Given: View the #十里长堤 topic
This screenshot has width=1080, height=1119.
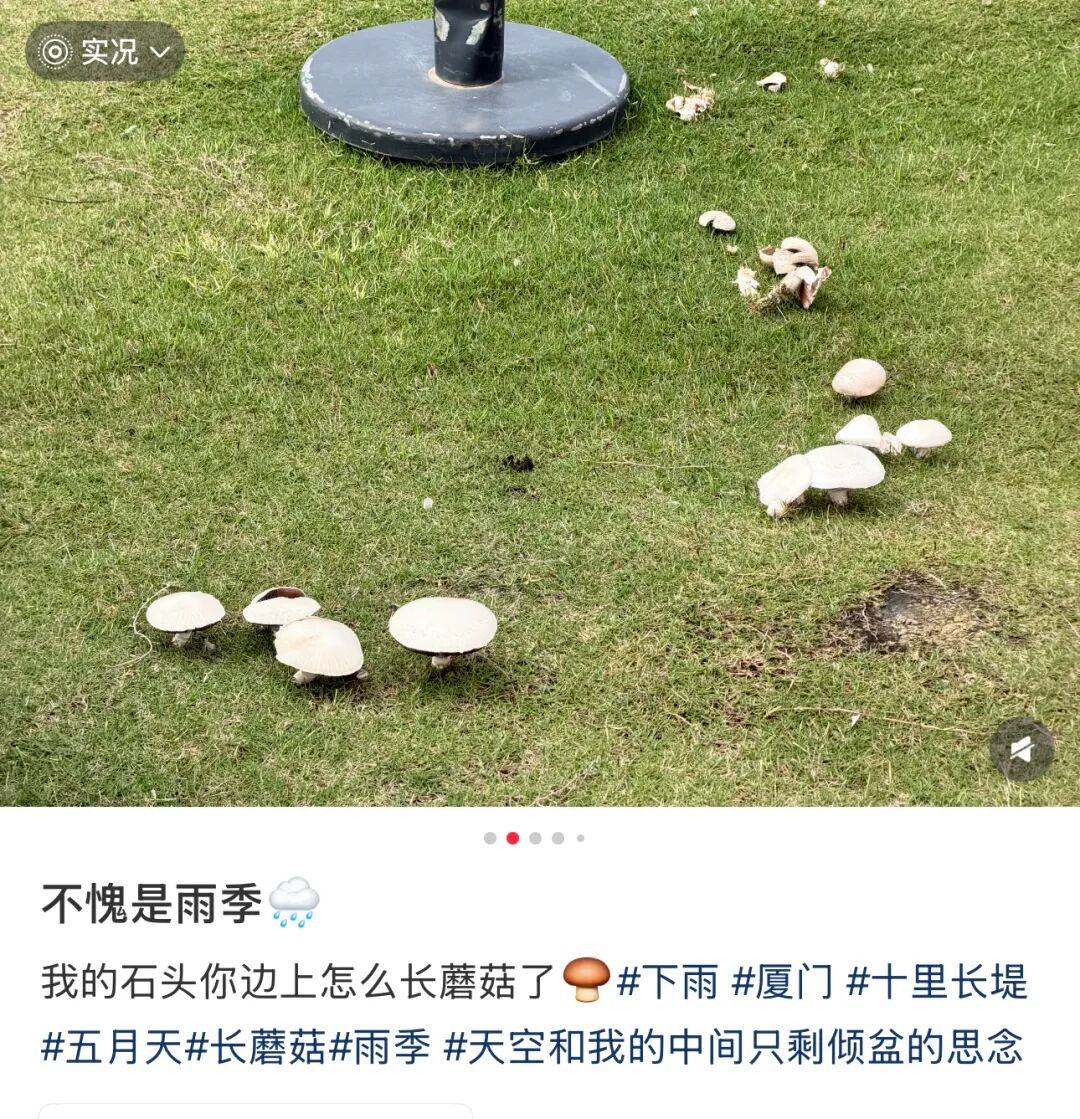Looking at the screenshot, I should [937, 982].
